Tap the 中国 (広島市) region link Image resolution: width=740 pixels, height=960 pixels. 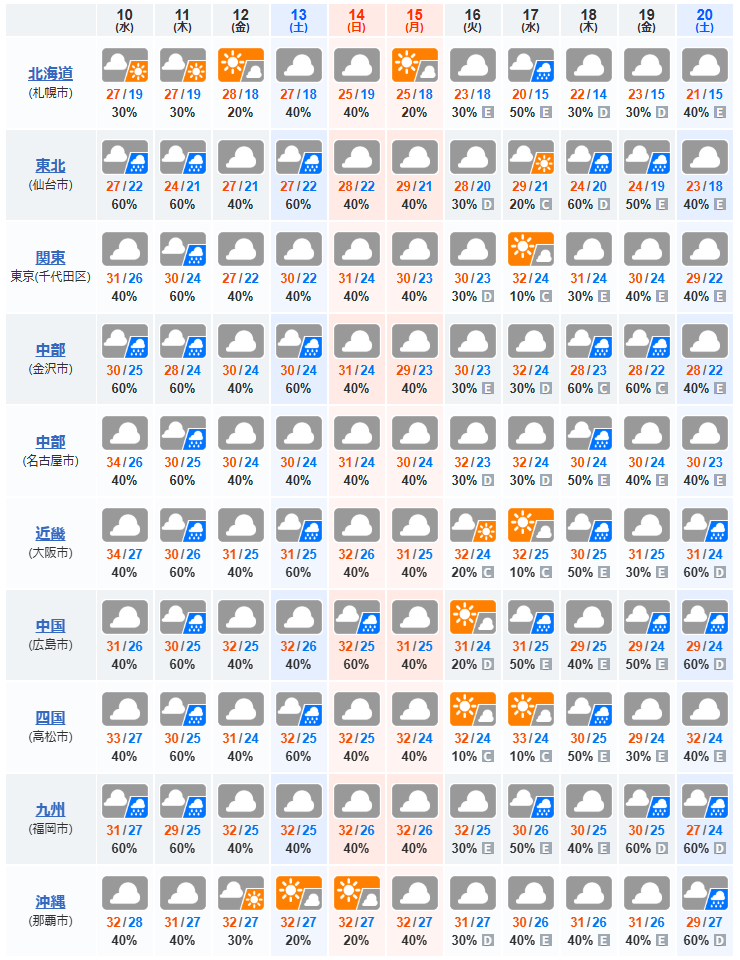pos(50,625)
